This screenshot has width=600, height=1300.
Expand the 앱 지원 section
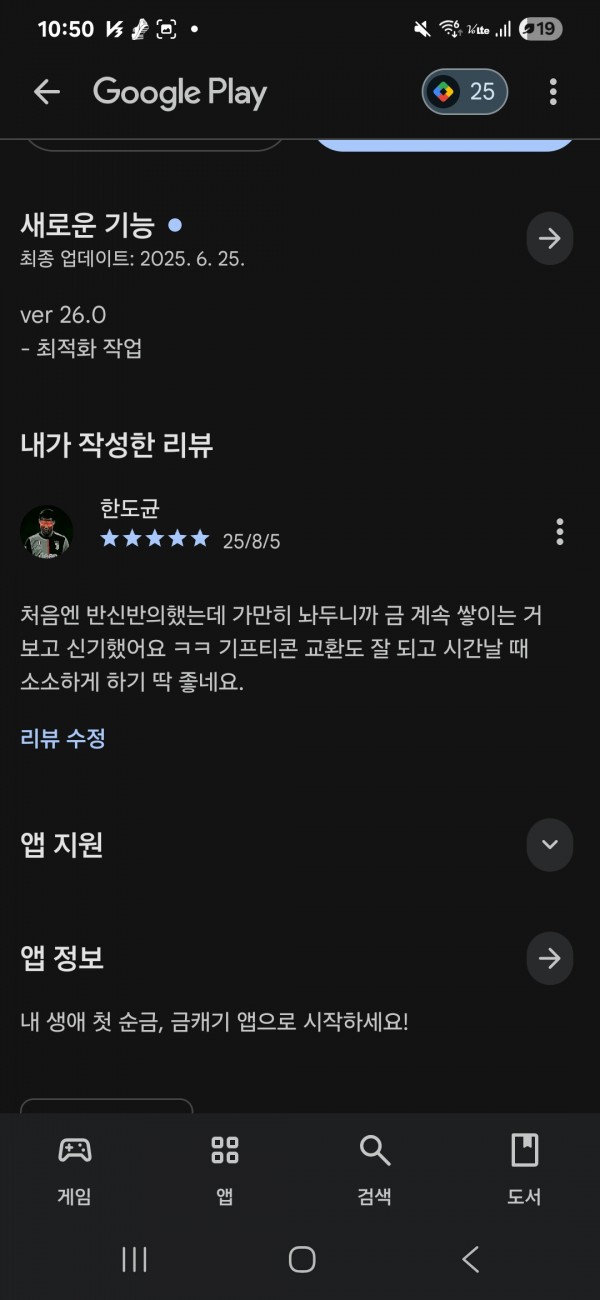(x=550, y=844)
